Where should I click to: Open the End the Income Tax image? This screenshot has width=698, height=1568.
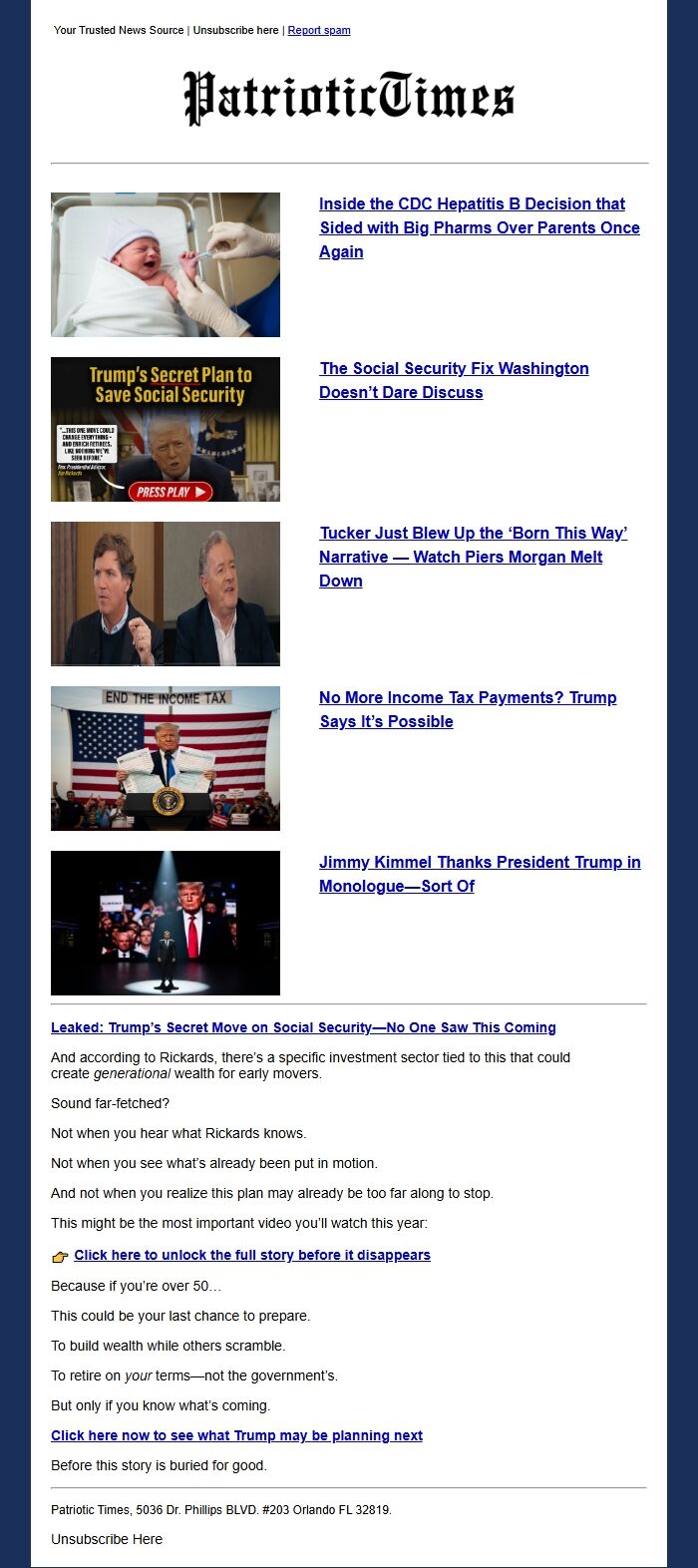[166, 758]
